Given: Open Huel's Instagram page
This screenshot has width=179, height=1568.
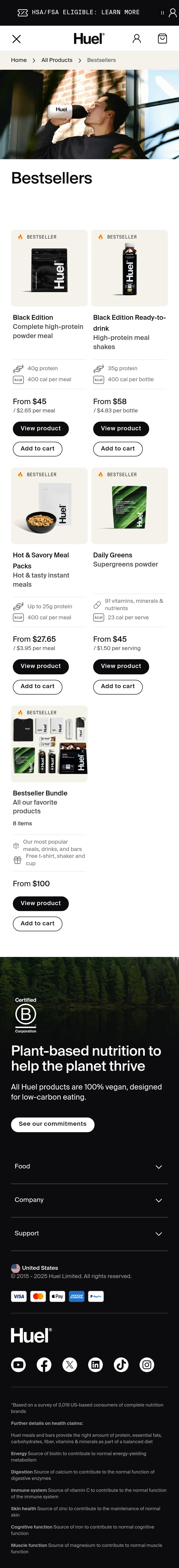Looking at the screenshot, I should (x=147, y=1365).
